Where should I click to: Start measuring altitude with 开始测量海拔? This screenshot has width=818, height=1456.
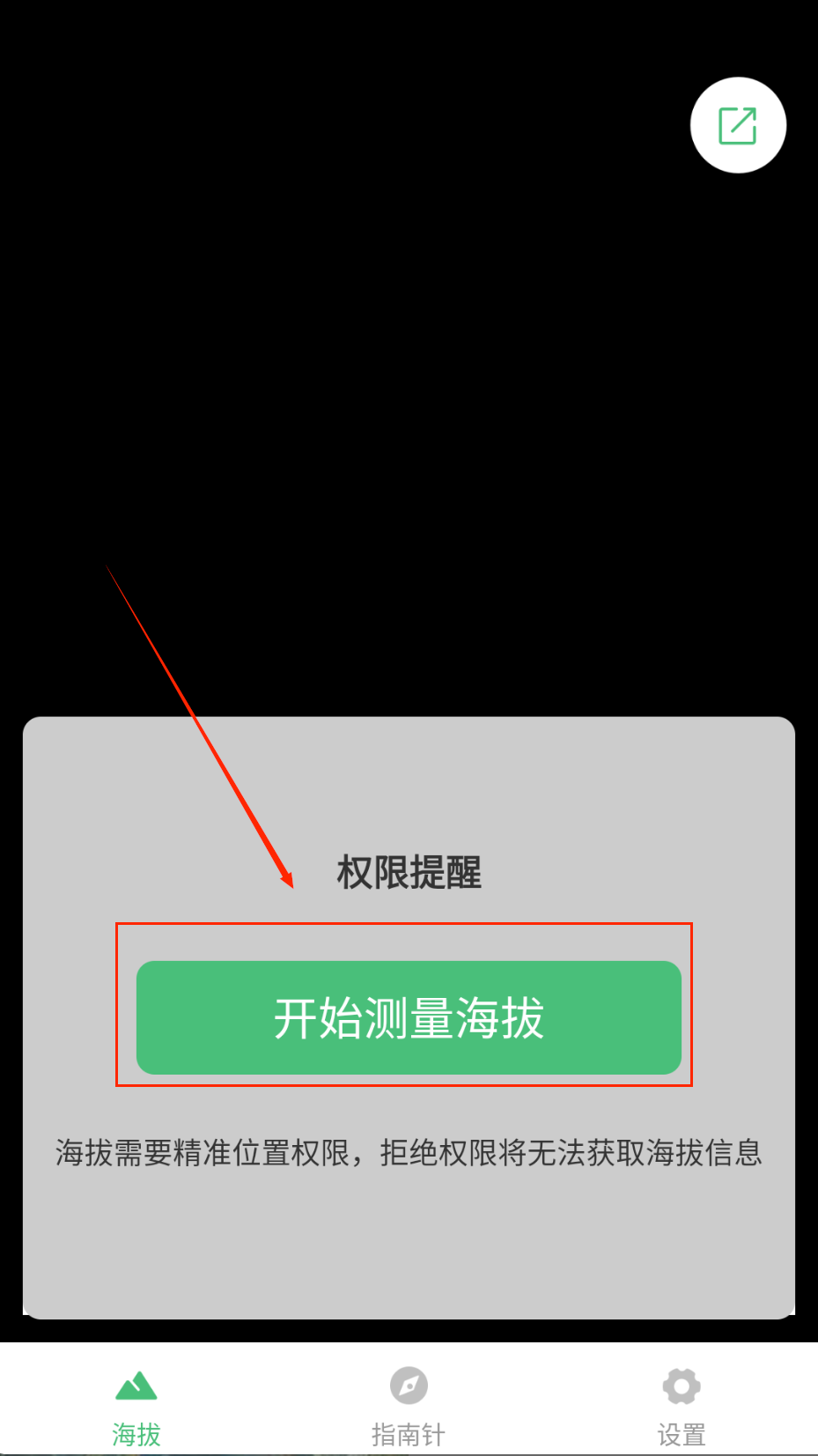point(409,1017)
